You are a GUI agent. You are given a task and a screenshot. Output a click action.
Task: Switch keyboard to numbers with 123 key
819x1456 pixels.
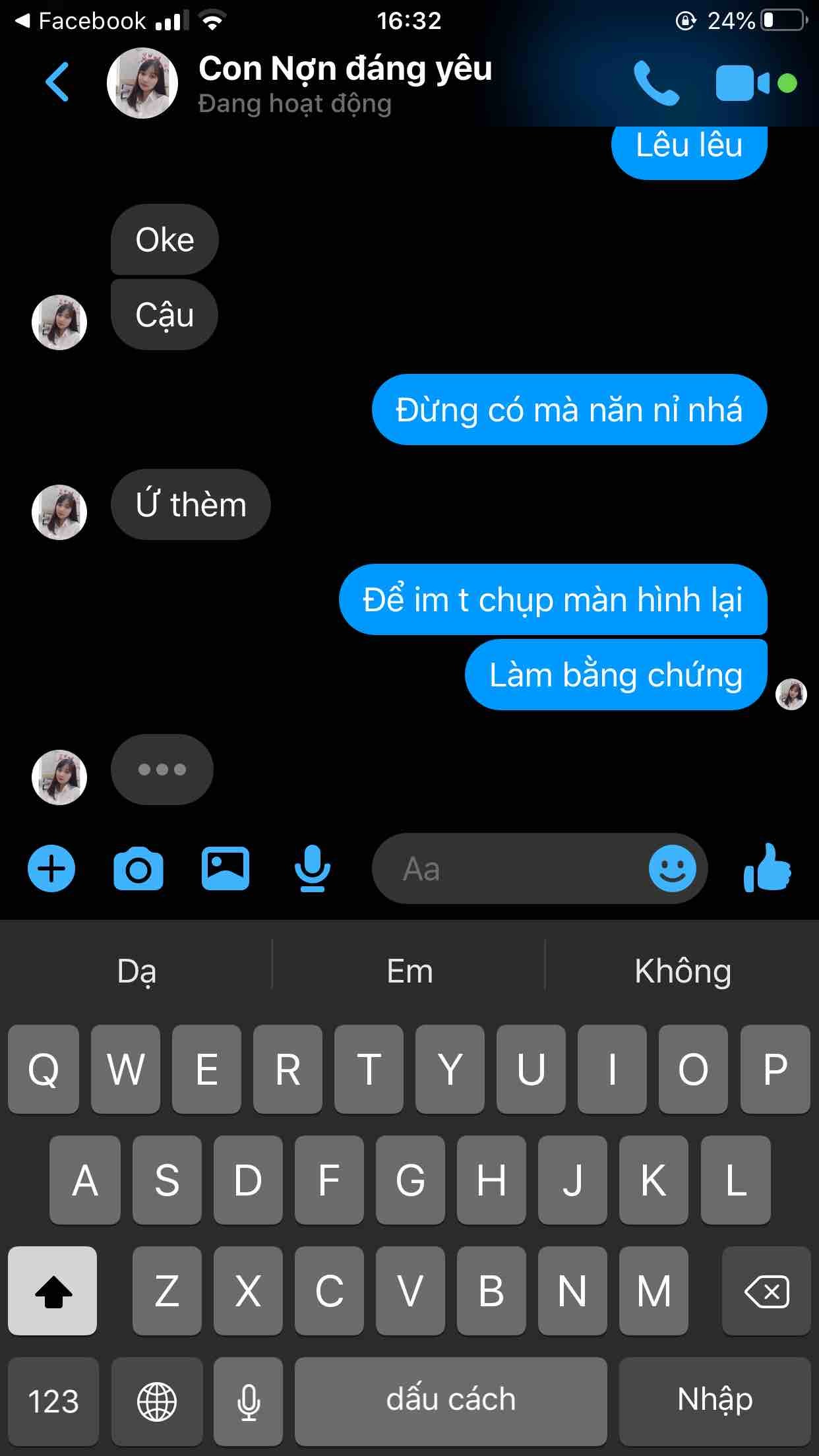coord(53,1401)
